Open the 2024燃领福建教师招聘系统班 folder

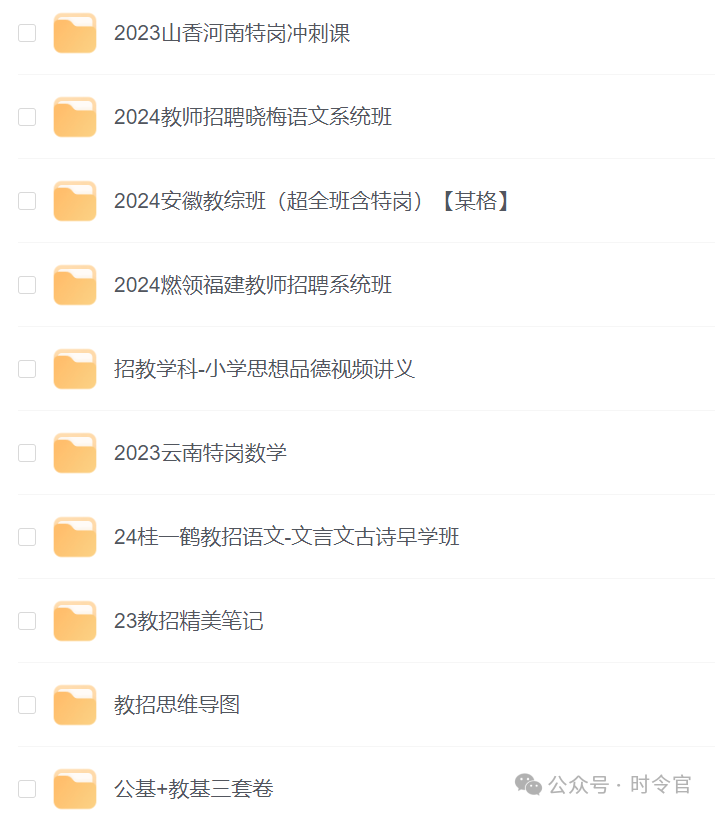252,285
